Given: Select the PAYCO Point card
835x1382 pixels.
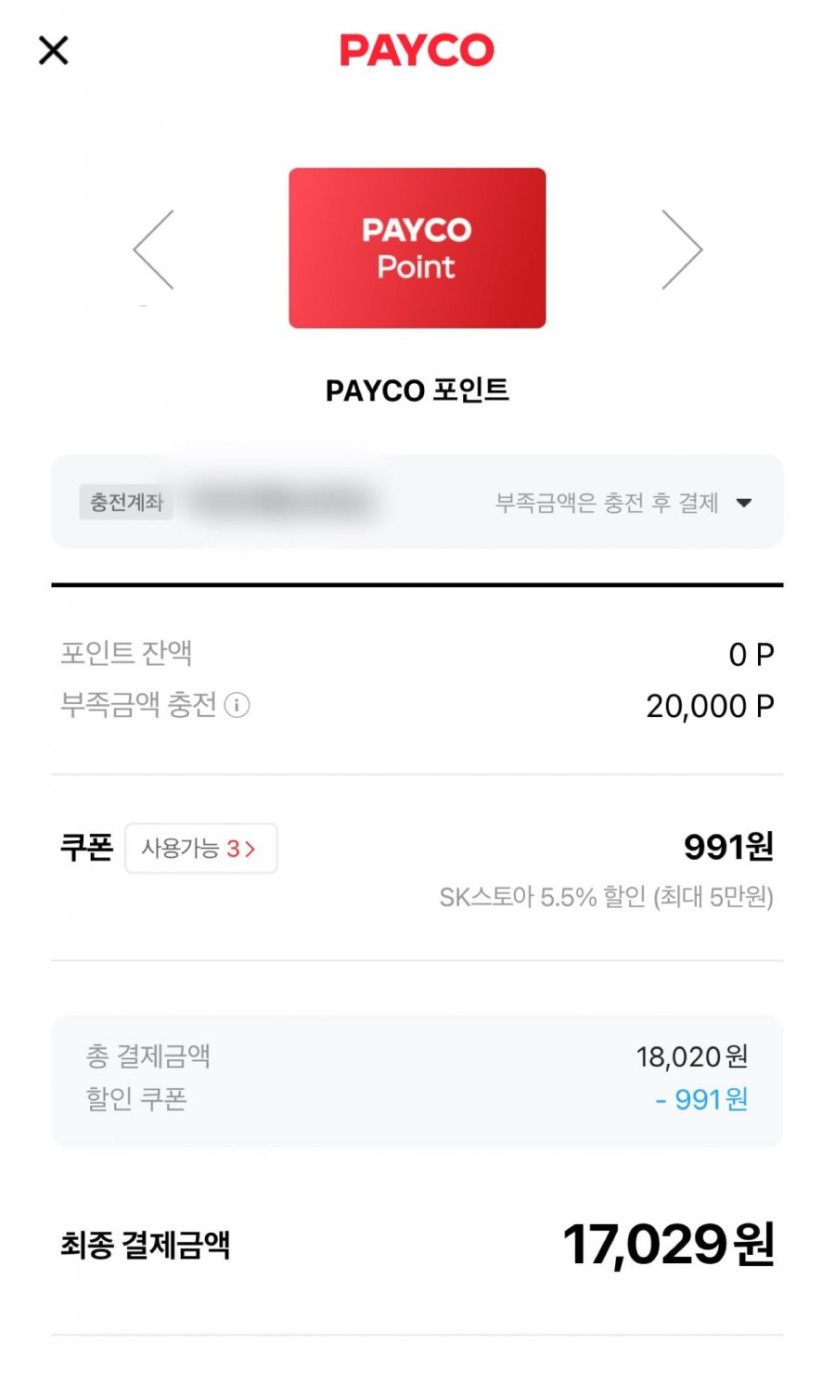Looking at the screenshot, I should click(417, 248).
